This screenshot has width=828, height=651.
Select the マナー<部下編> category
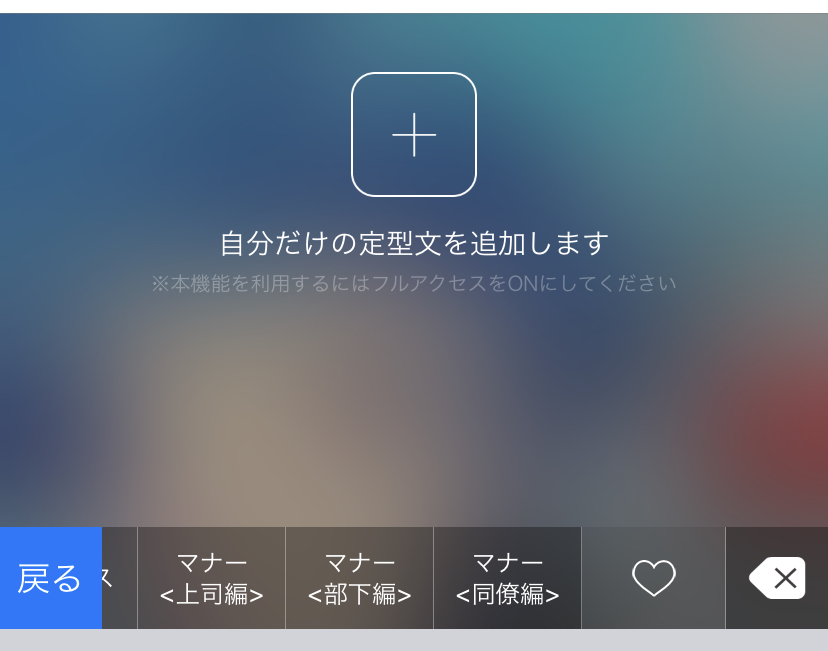coord(360,578)
